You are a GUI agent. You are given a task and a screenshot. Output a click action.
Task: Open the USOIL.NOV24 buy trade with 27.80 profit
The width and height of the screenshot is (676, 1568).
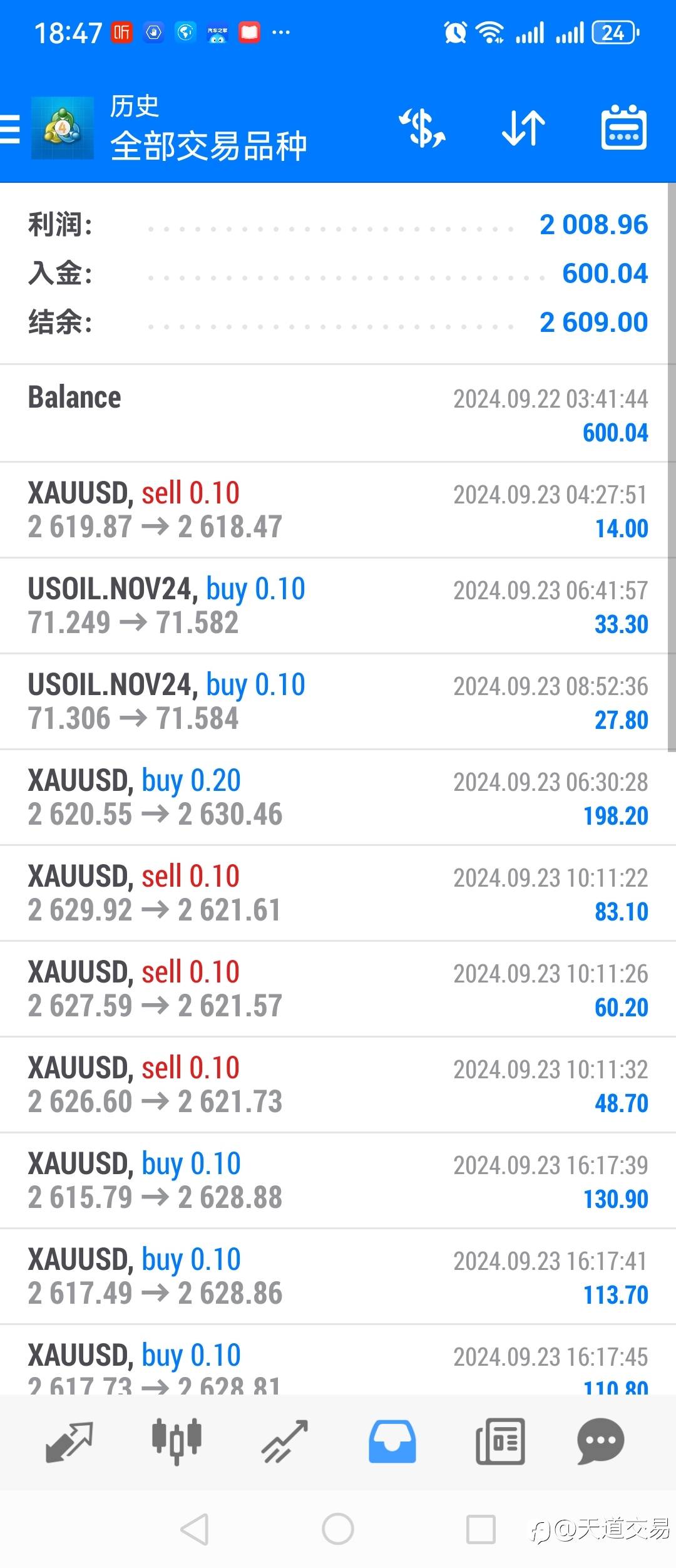coord(338,702)
